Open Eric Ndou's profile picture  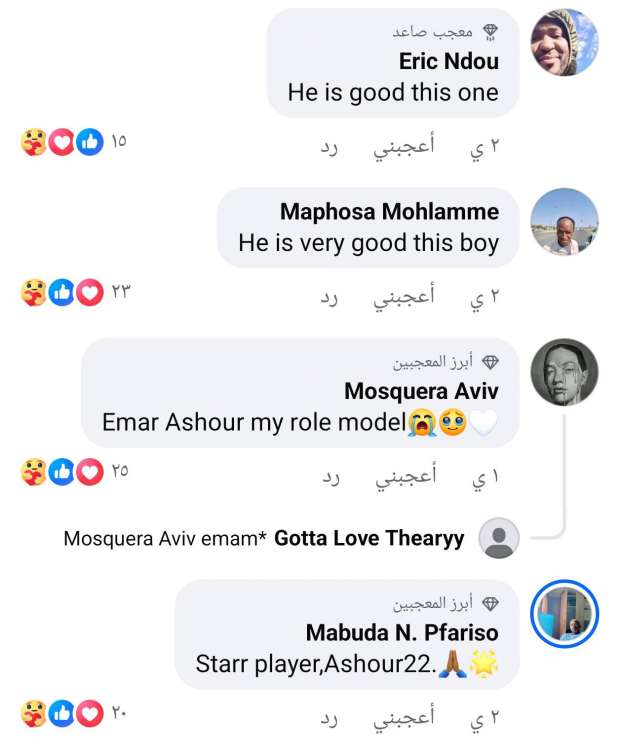(564, 43)
